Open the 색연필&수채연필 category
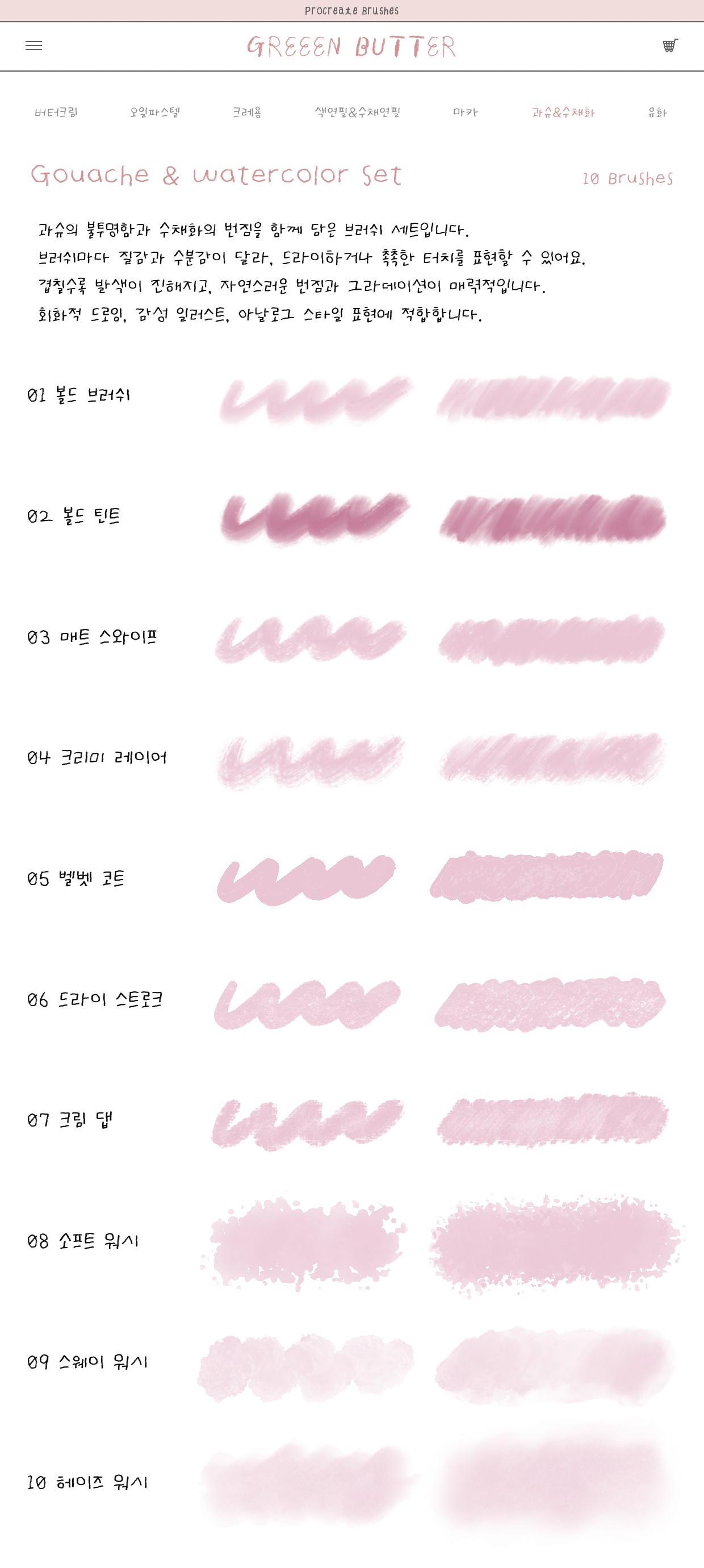704x1568 pixels. 357,112
